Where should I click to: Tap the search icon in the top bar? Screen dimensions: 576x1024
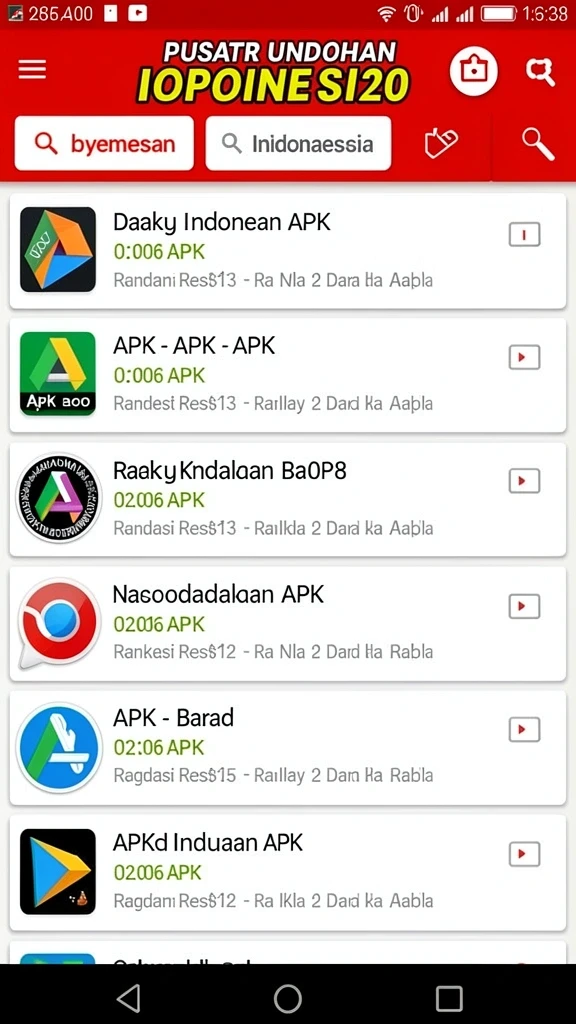(541, 71)
